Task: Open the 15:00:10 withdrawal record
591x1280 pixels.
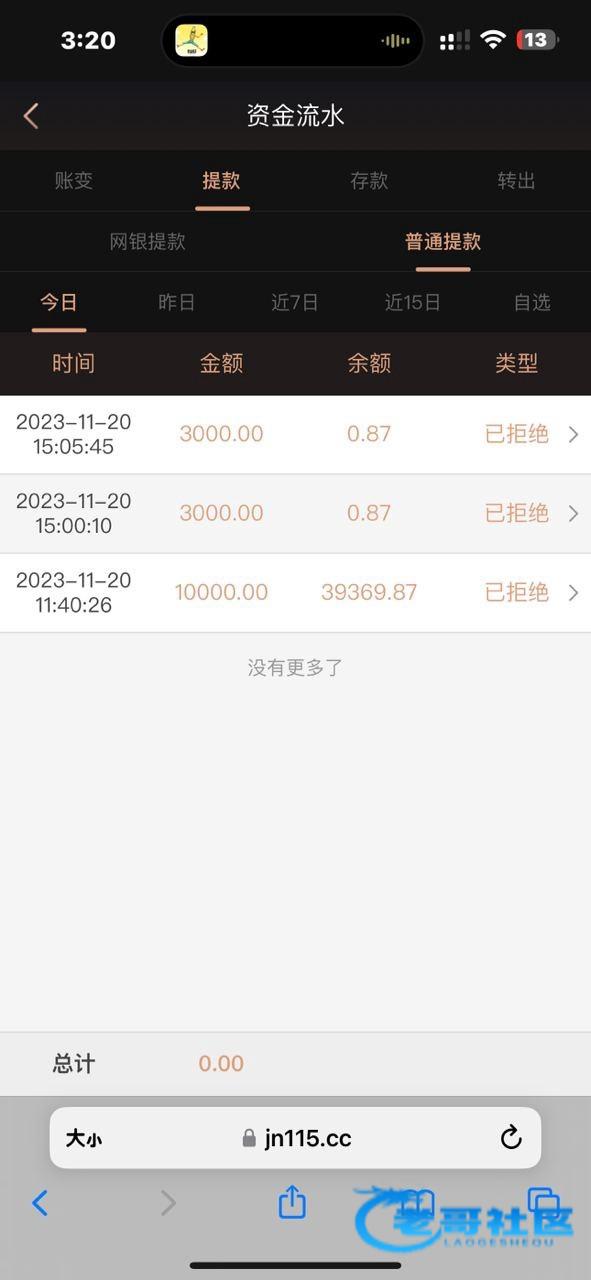Action: coord(295,514)
